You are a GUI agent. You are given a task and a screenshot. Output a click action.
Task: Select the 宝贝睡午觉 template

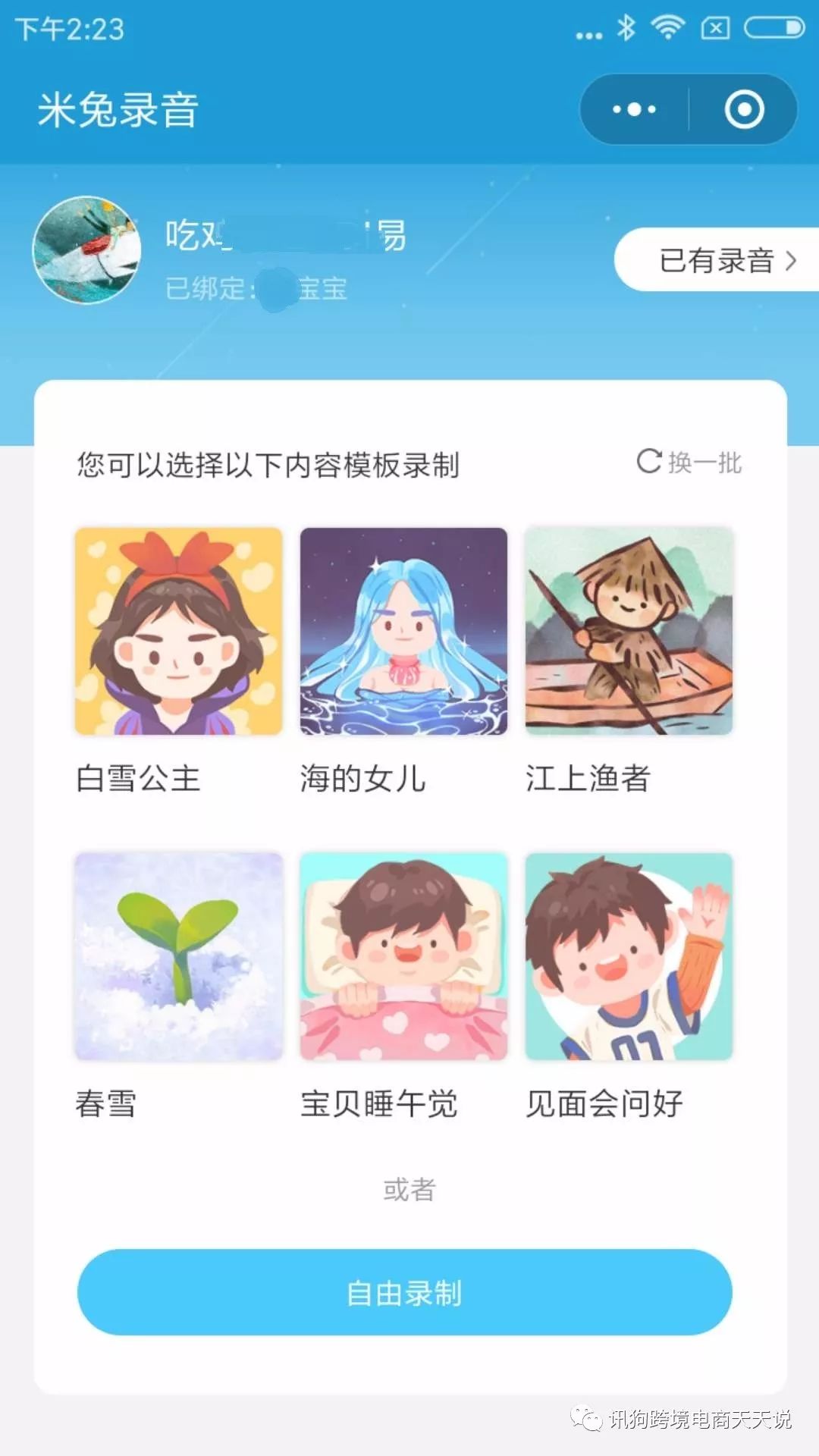(x=403, y=956)
